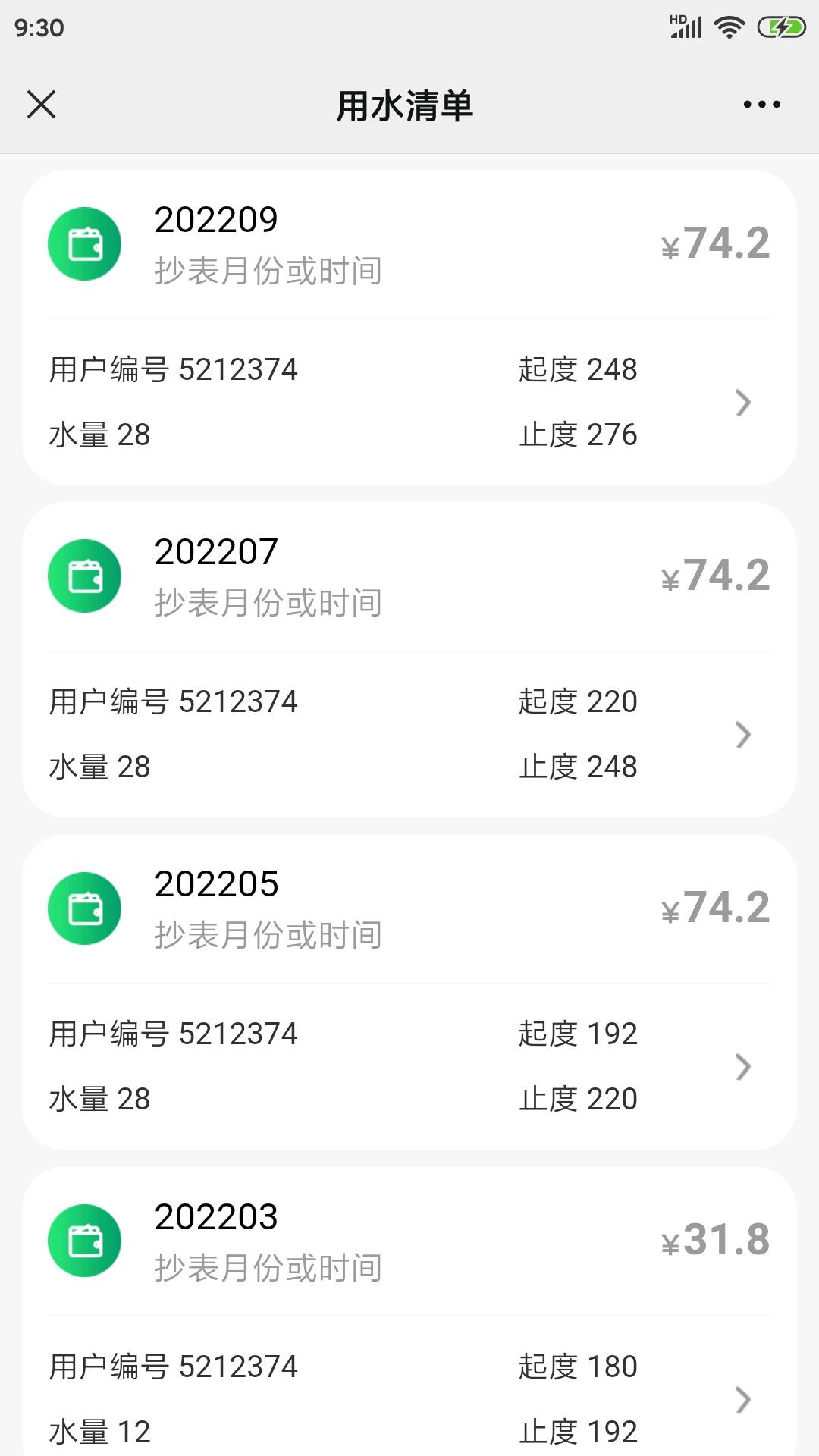Close the 用水清单 page
The height and width of the screenshot is (1456, 819).
pyautogui.click(x=41, y=105)
